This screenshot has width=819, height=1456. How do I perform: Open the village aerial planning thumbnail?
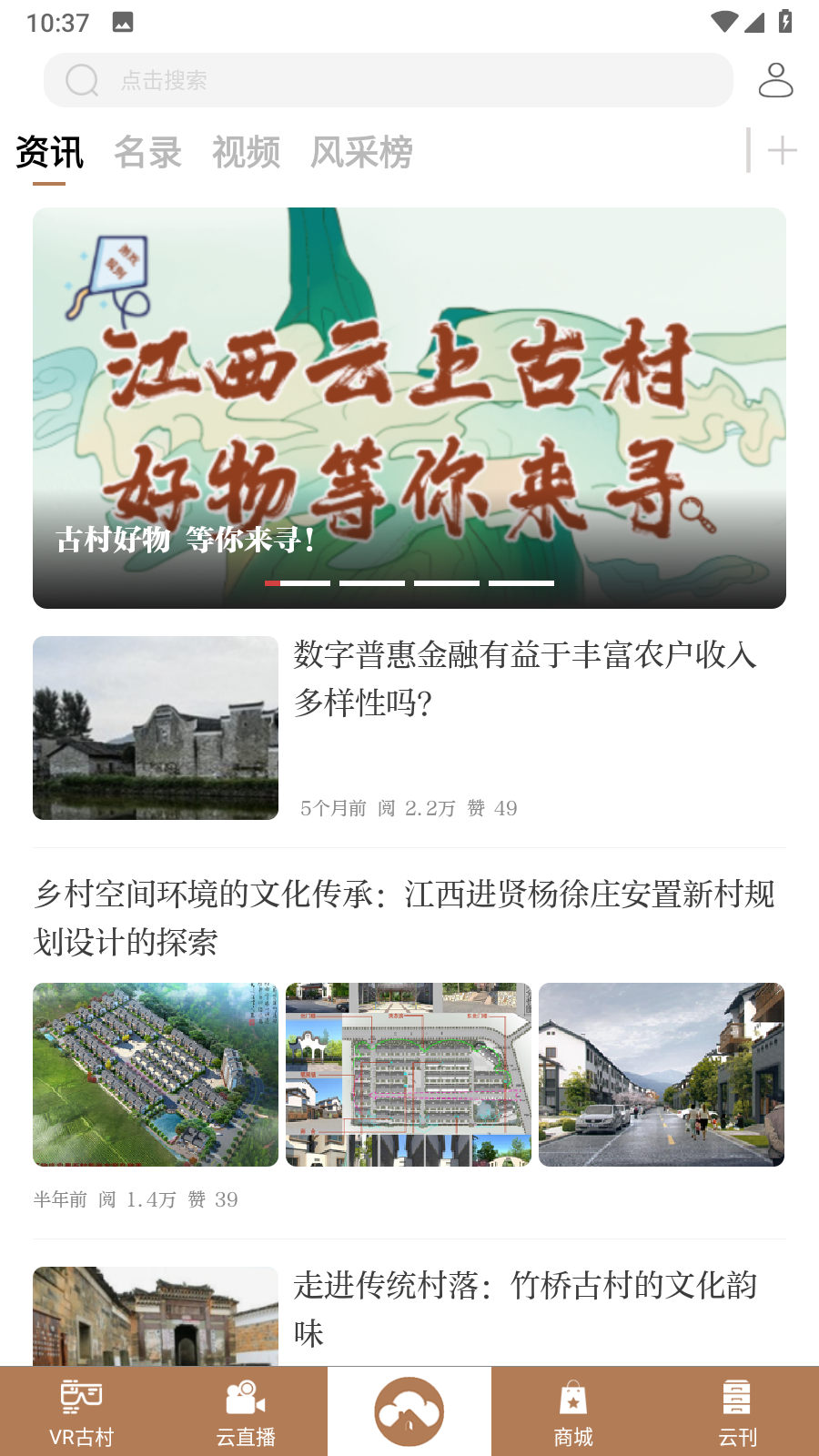point(155,1074)
